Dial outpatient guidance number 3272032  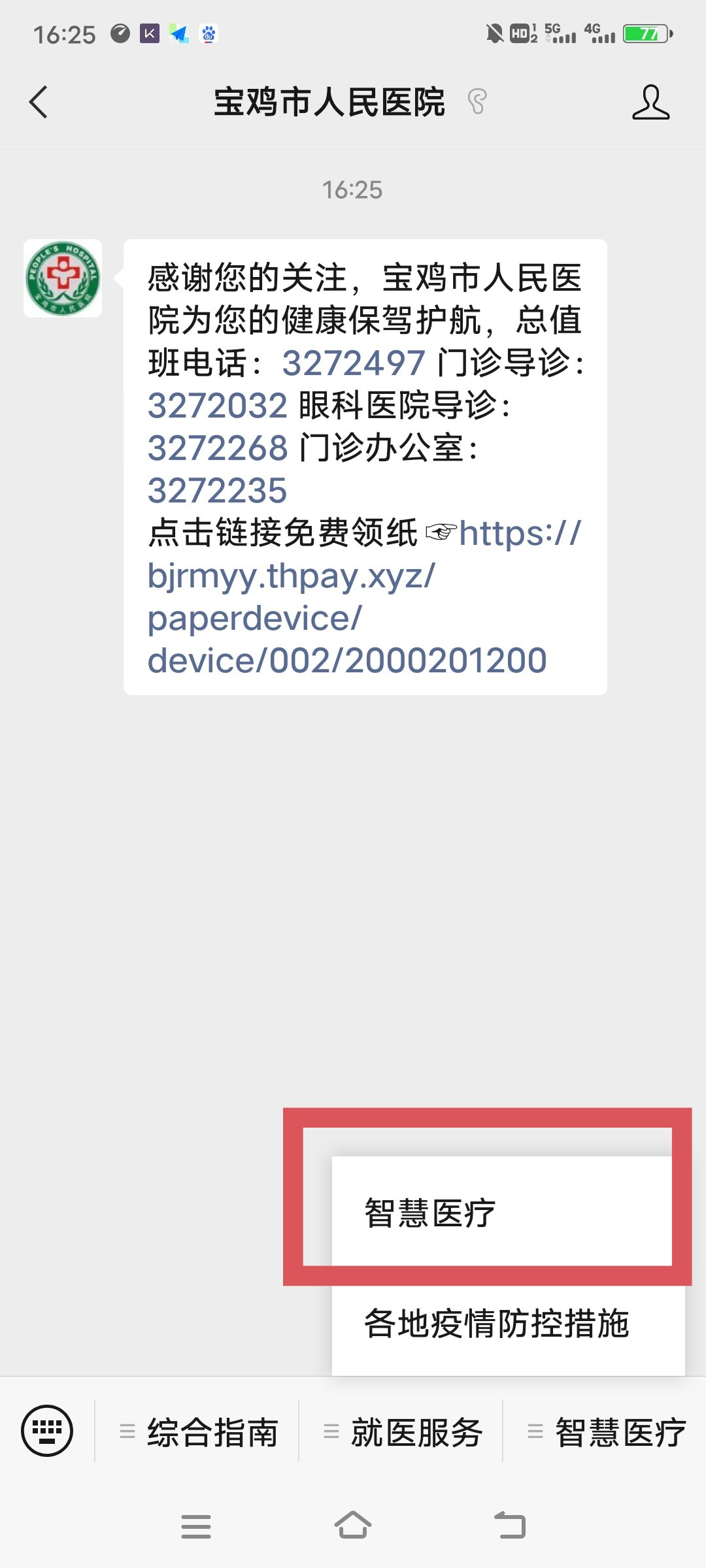point(217,406)
